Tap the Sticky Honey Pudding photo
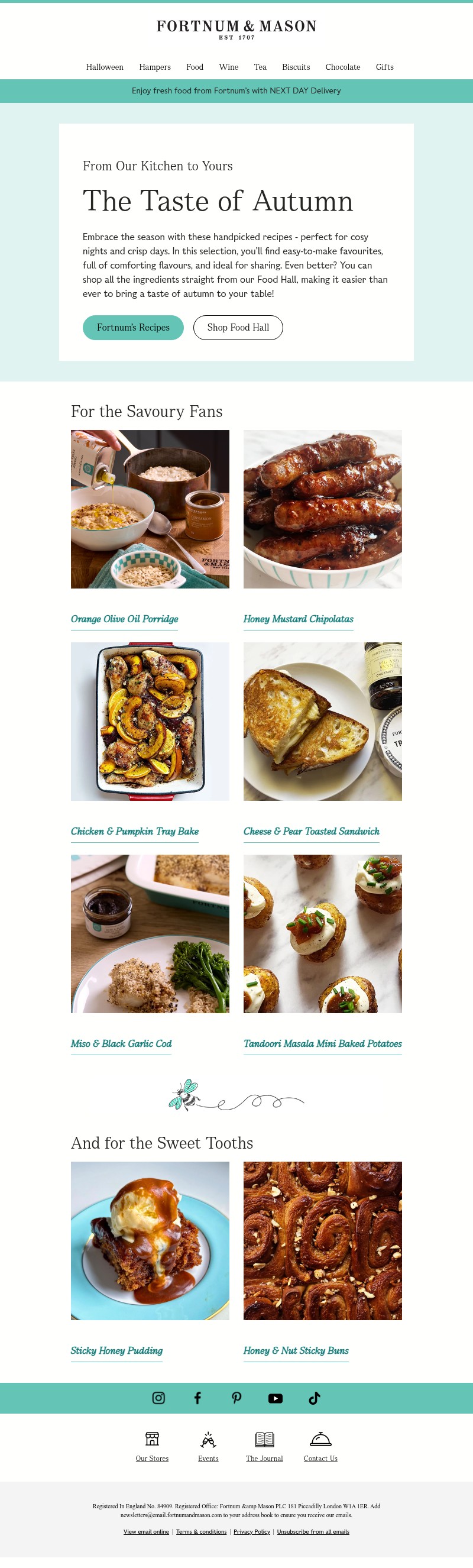 [x=150, y=1240]
